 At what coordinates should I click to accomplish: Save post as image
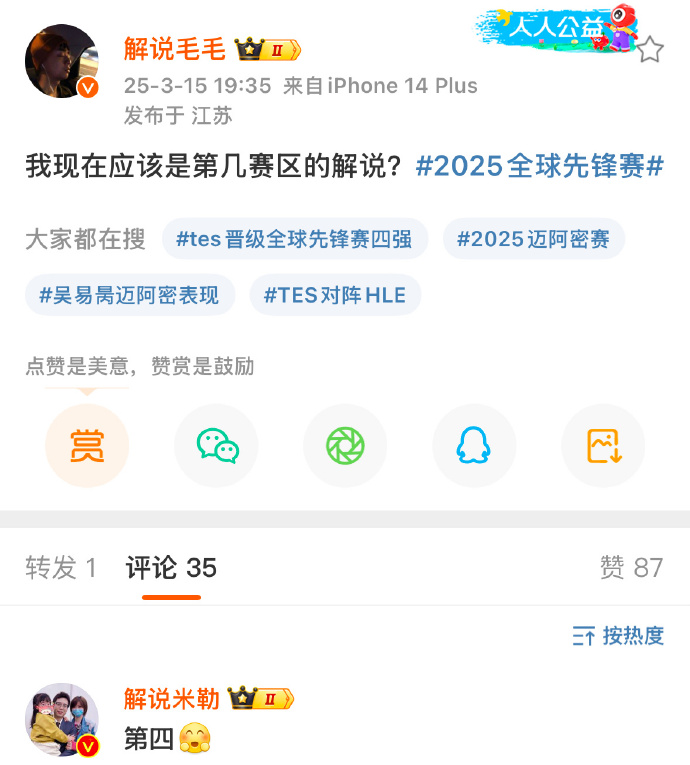pyautogui.click(x=603, y=445)
